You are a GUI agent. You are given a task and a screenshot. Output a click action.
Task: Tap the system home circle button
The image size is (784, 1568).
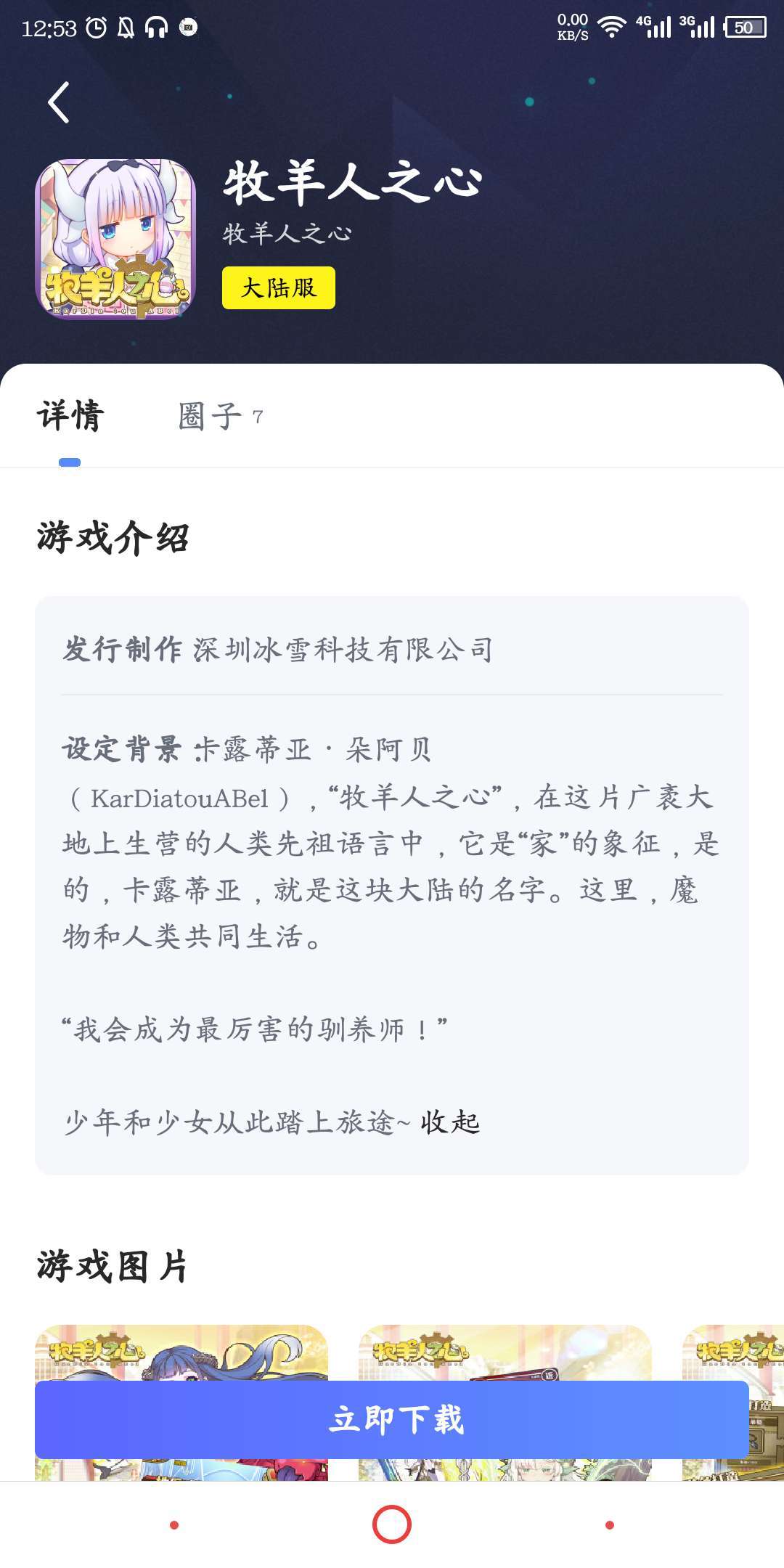[392, 1524]
